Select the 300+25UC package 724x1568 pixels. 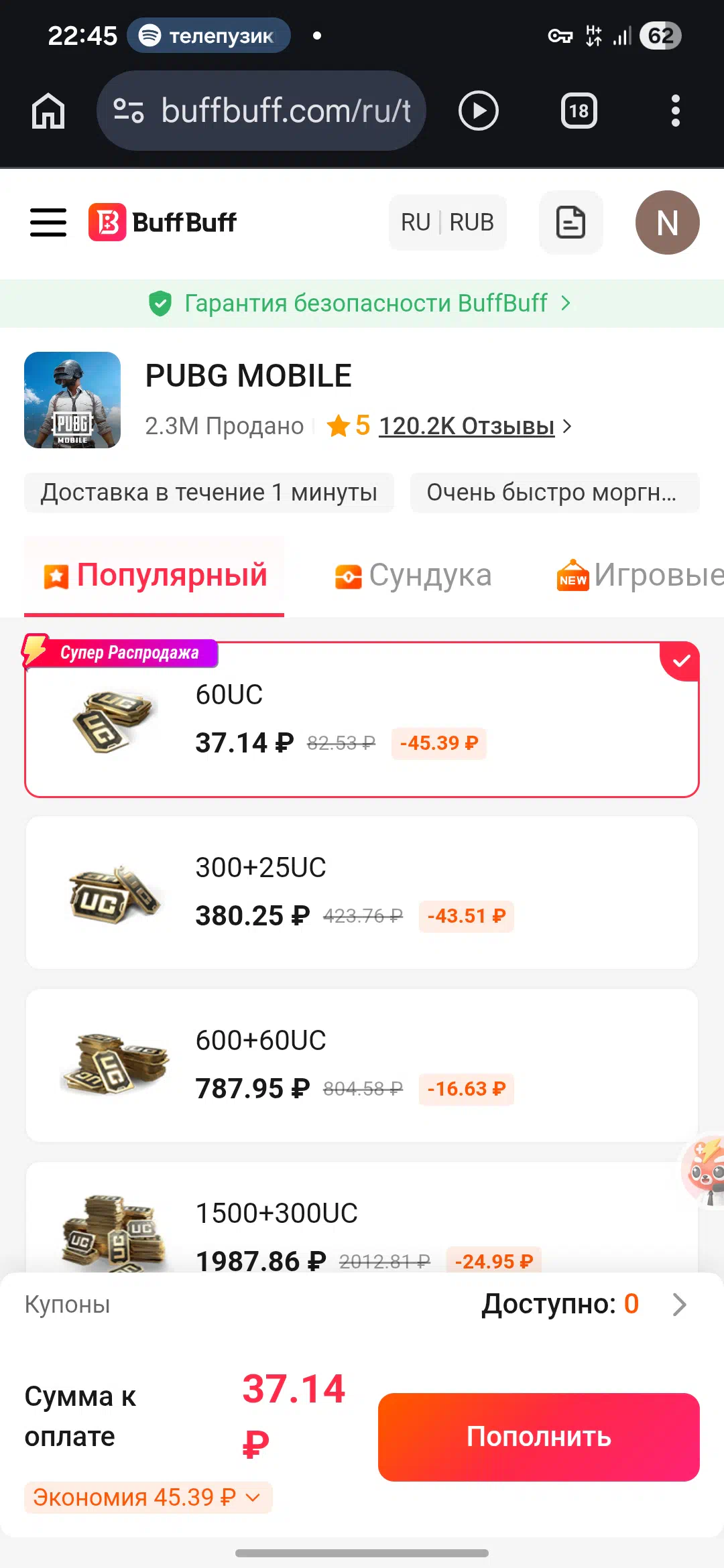362,893
